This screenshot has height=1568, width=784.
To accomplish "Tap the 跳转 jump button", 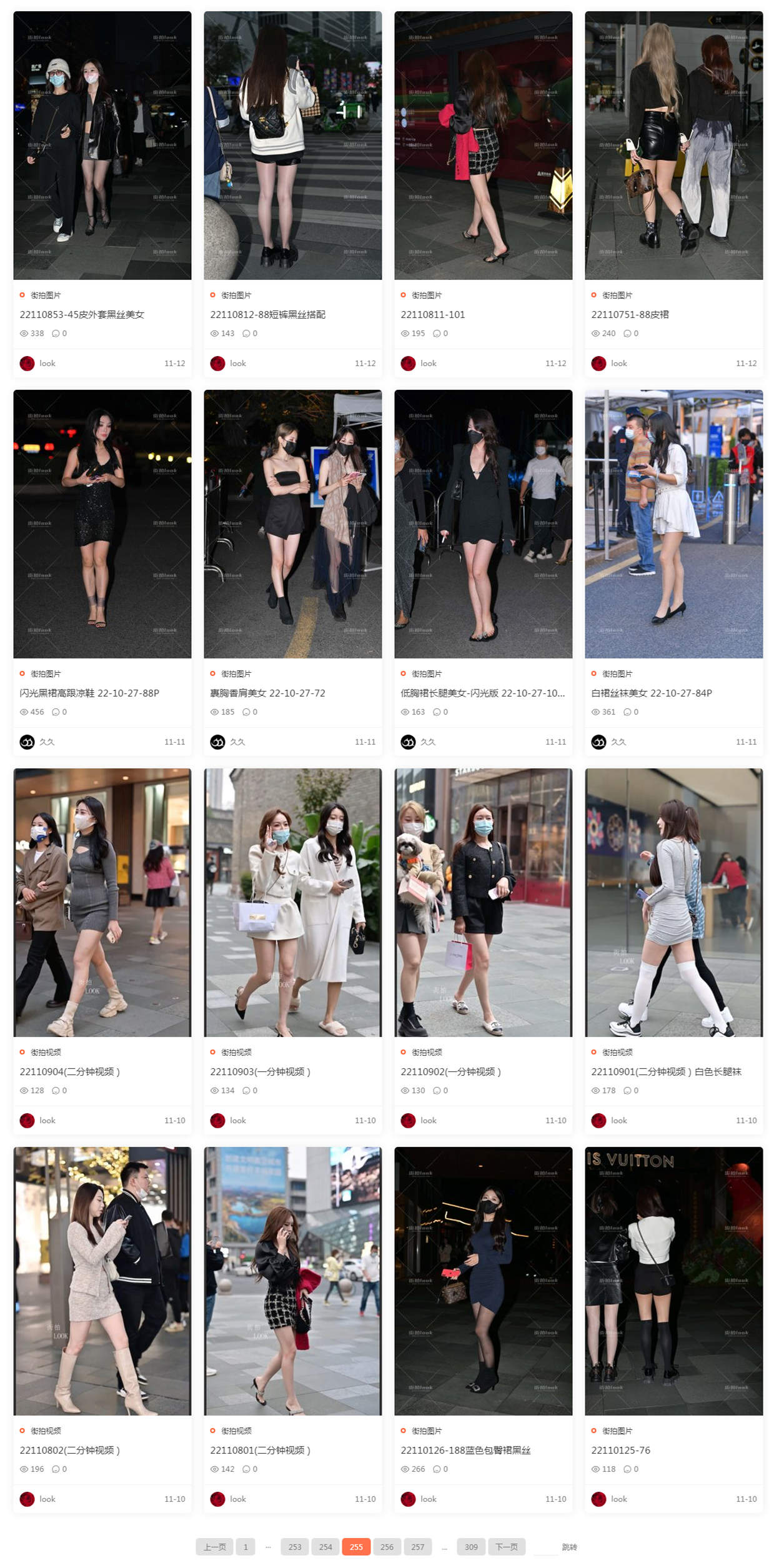I will coord(569,1547).
